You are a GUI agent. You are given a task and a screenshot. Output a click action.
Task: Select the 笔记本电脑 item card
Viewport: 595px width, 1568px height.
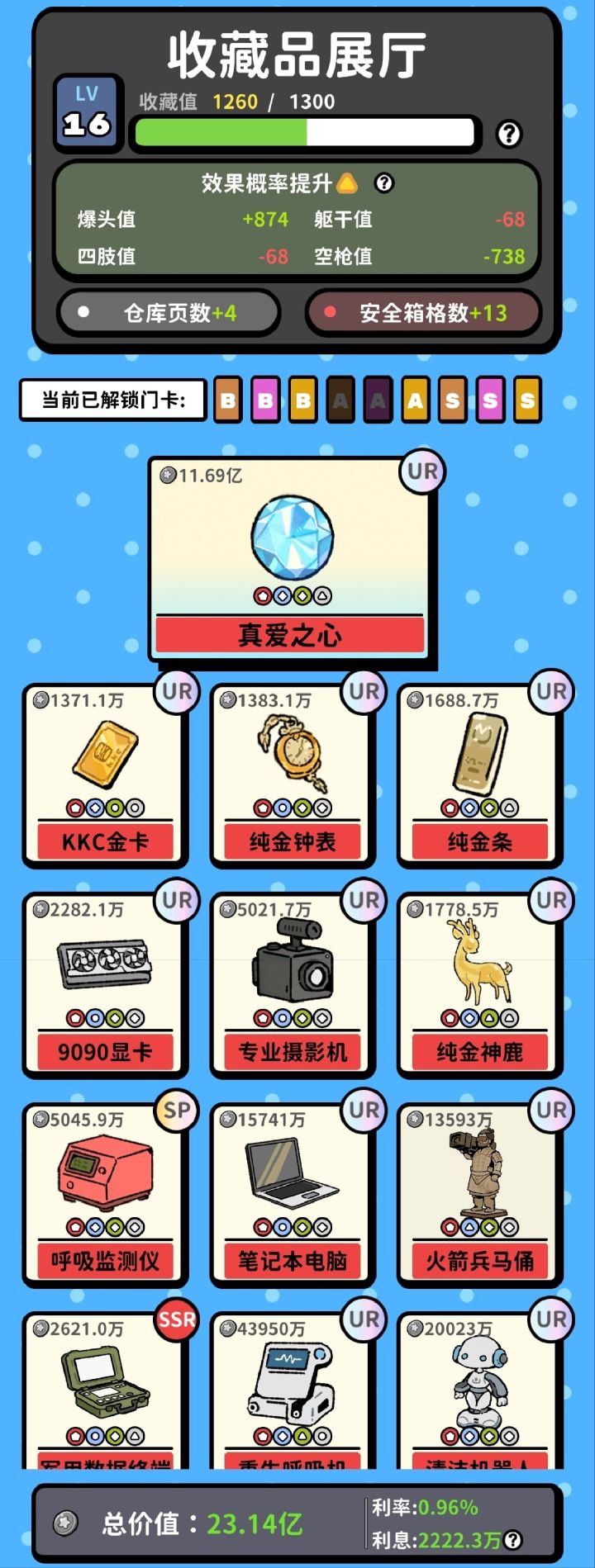click(x=291, y=1193)
